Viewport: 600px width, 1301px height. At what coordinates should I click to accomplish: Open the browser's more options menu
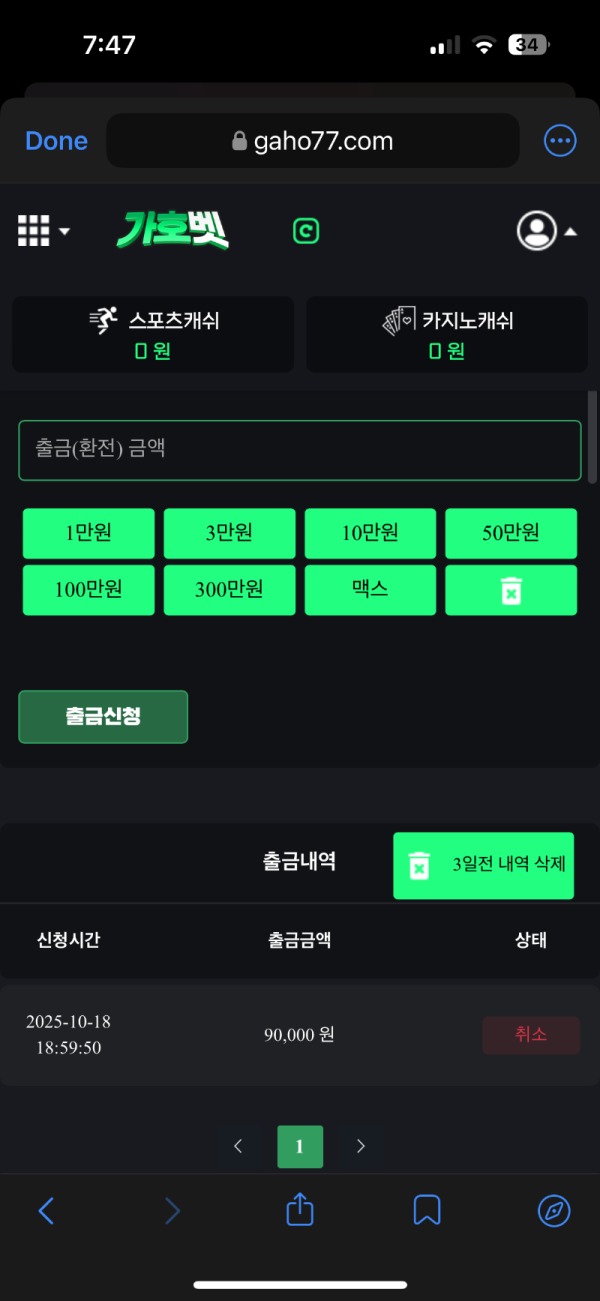(x=560, y=141)
